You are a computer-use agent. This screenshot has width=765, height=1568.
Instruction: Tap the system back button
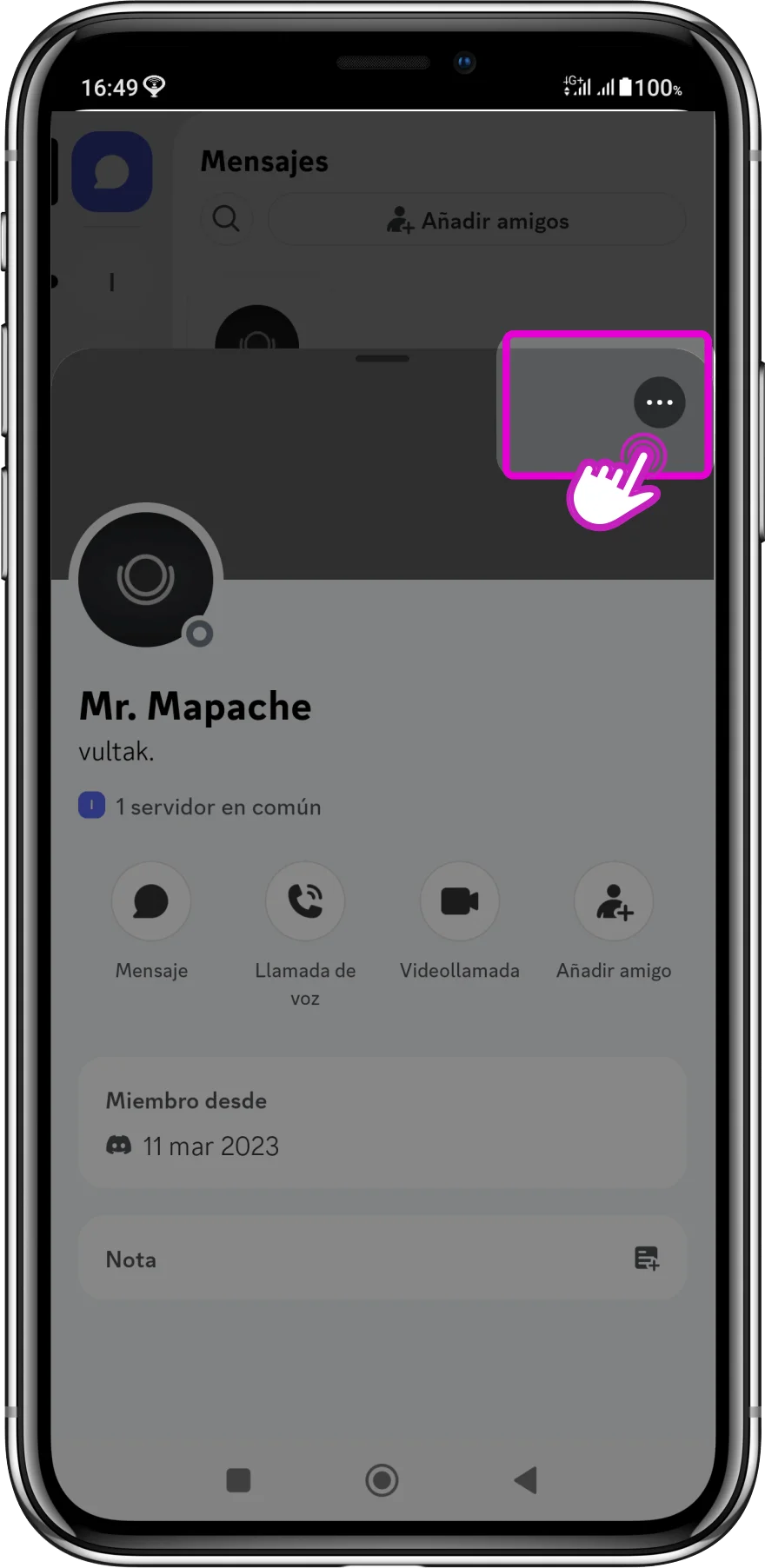point(525,1479)
